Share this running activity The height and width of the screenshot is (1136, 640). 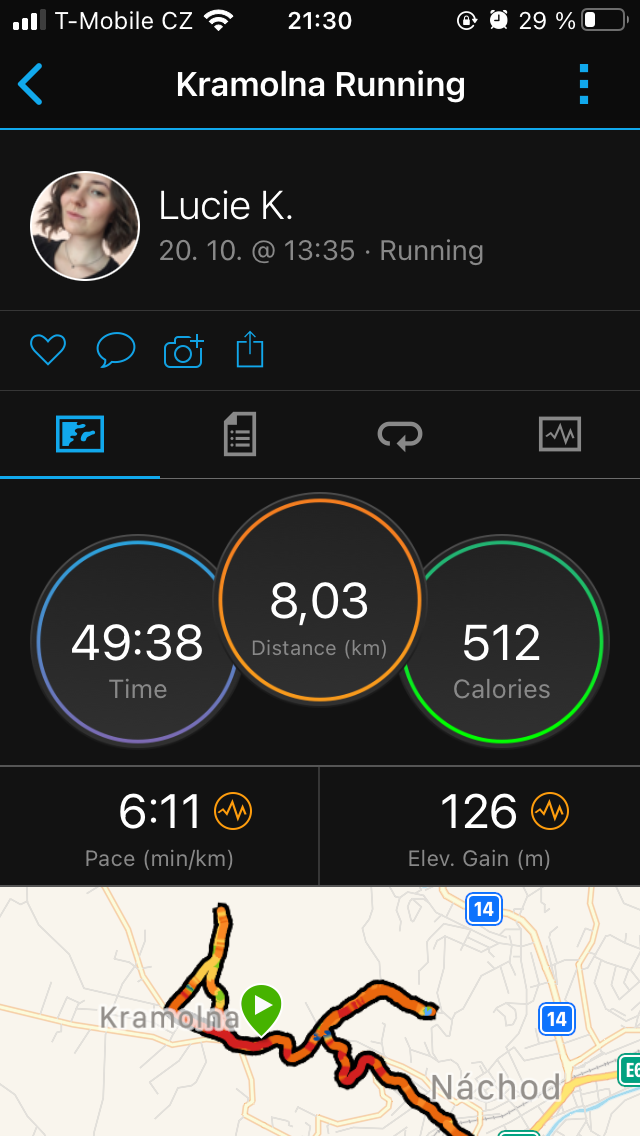point(250,349)
